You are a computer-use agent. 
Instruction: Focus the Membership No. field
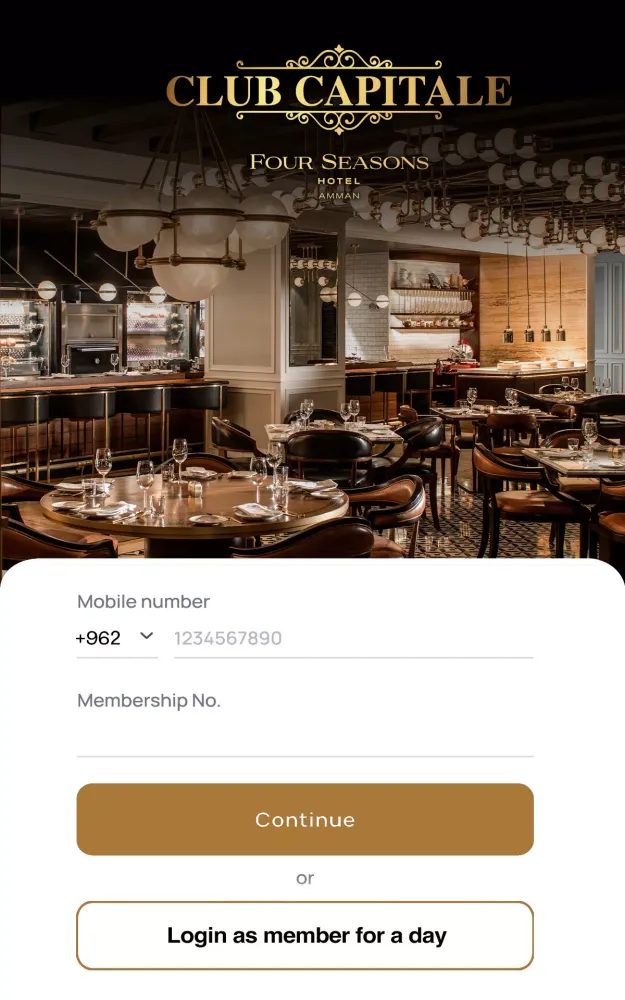click(304, 737)
